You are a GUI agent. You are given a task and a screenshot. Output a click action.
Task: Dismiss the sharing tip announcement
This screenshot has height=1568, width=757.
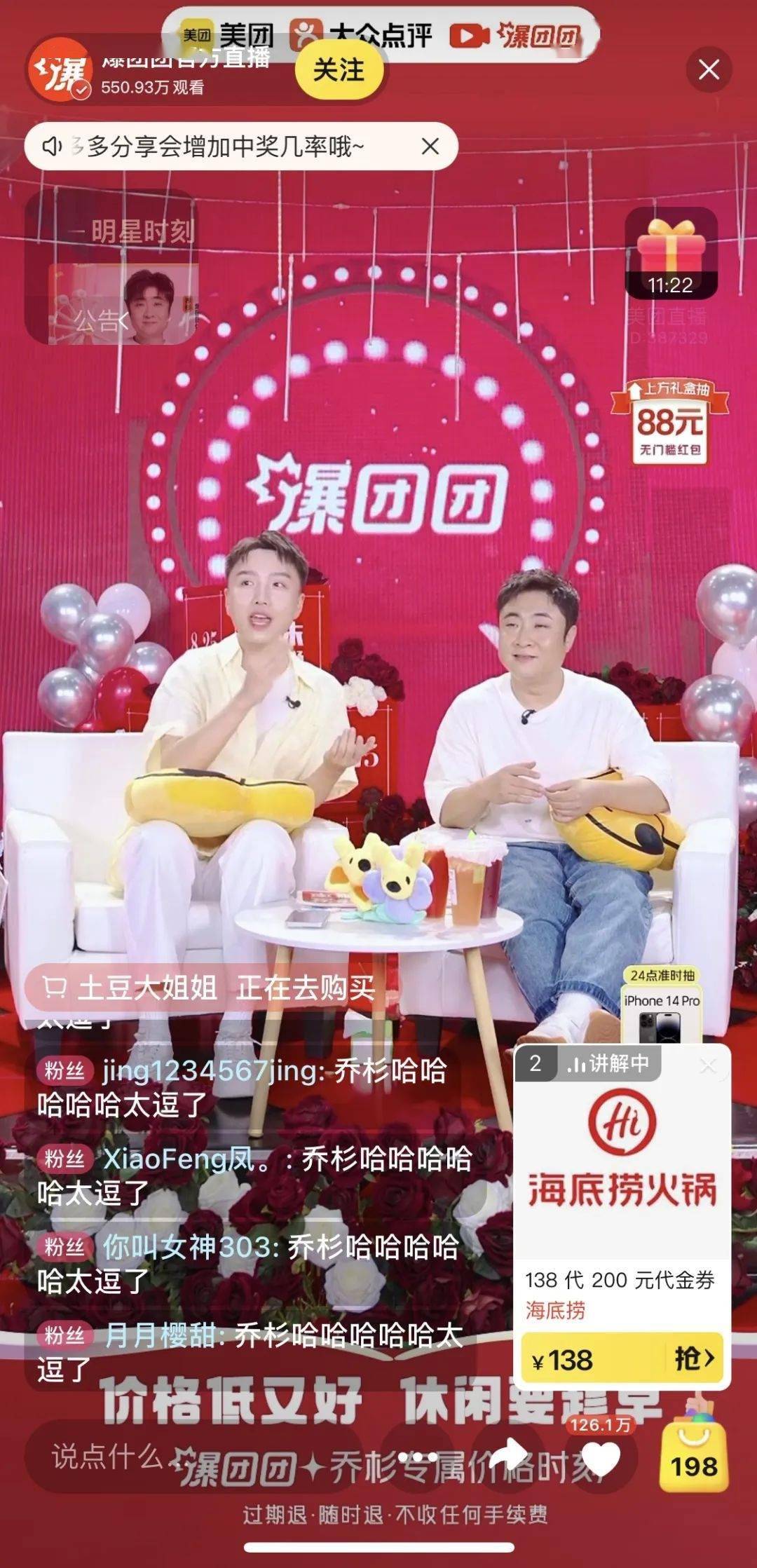pyautogui.click(x=430, y=146)
